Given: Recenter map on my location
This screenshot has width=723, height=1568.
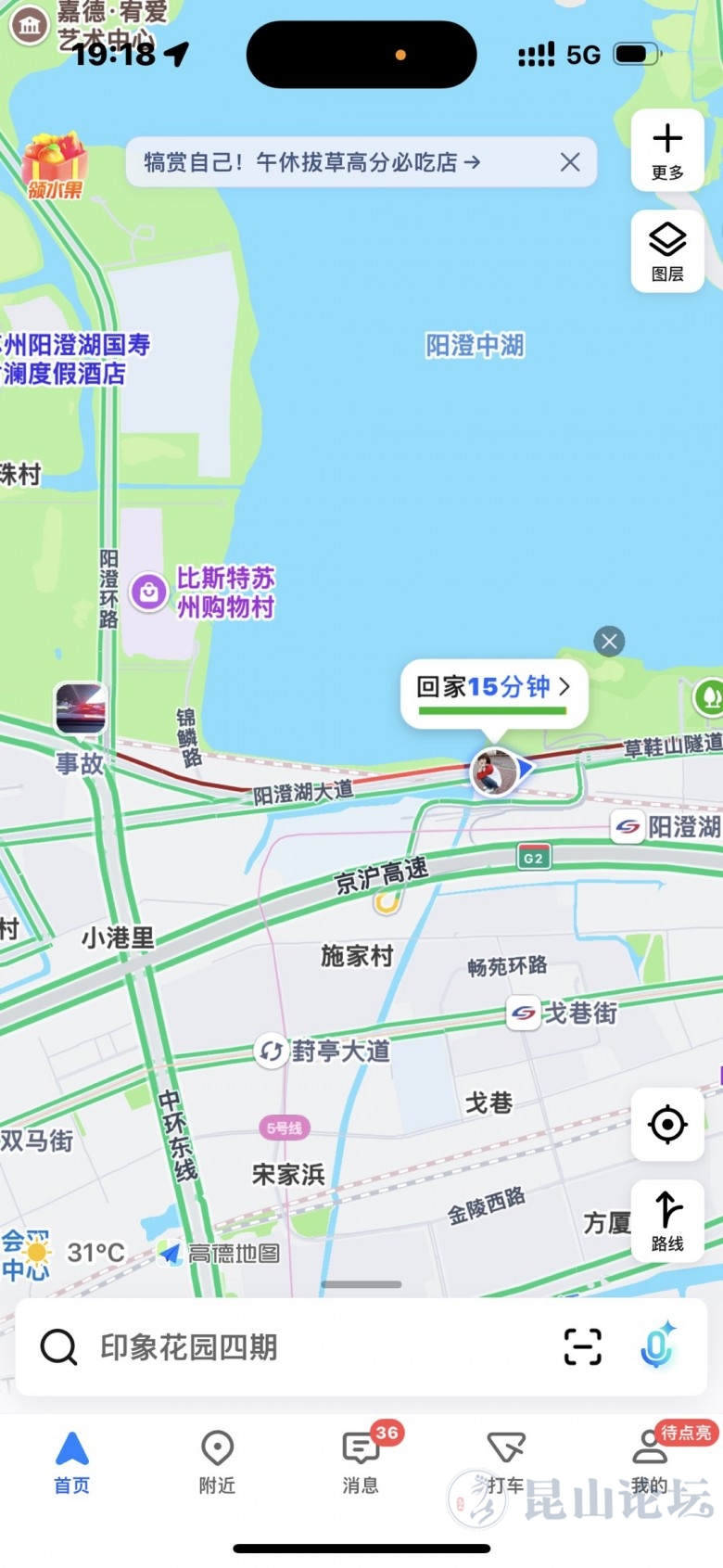Looking at the screenshot, I should (x=667, y=1124).
